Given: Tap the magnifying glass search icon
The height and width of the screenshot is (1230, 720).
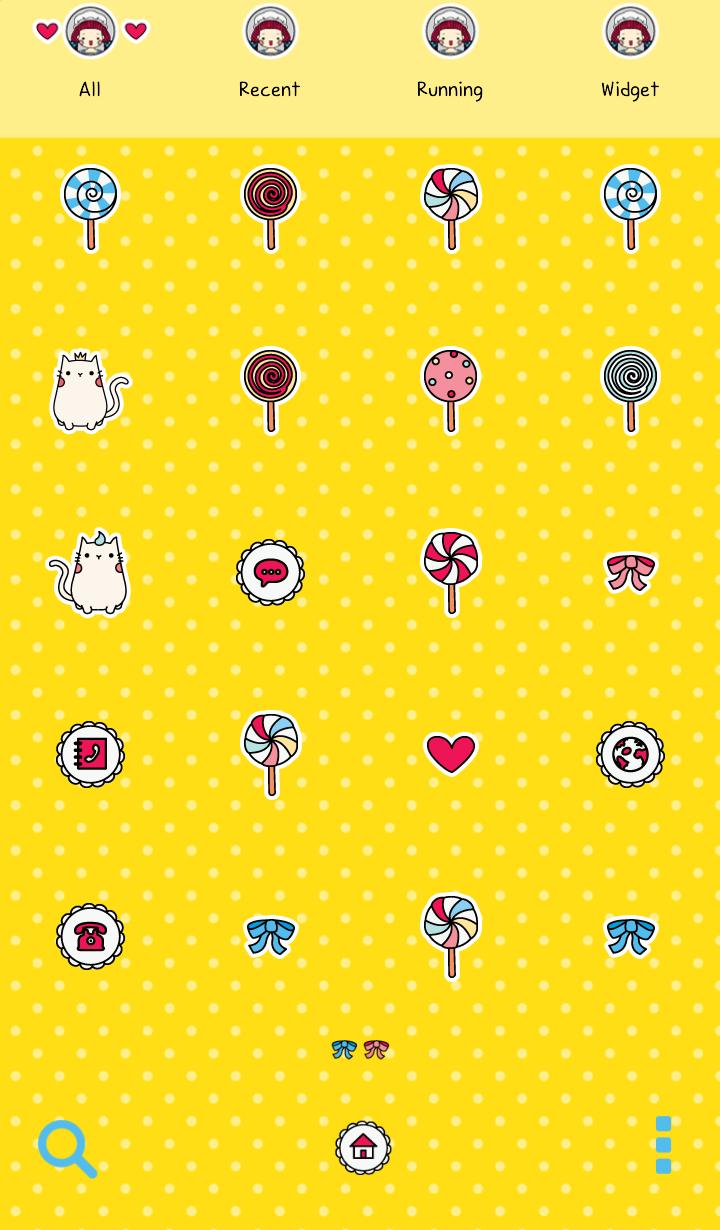Looking at the screenshot, I should pyautogui.click(x=66, y=1148).
